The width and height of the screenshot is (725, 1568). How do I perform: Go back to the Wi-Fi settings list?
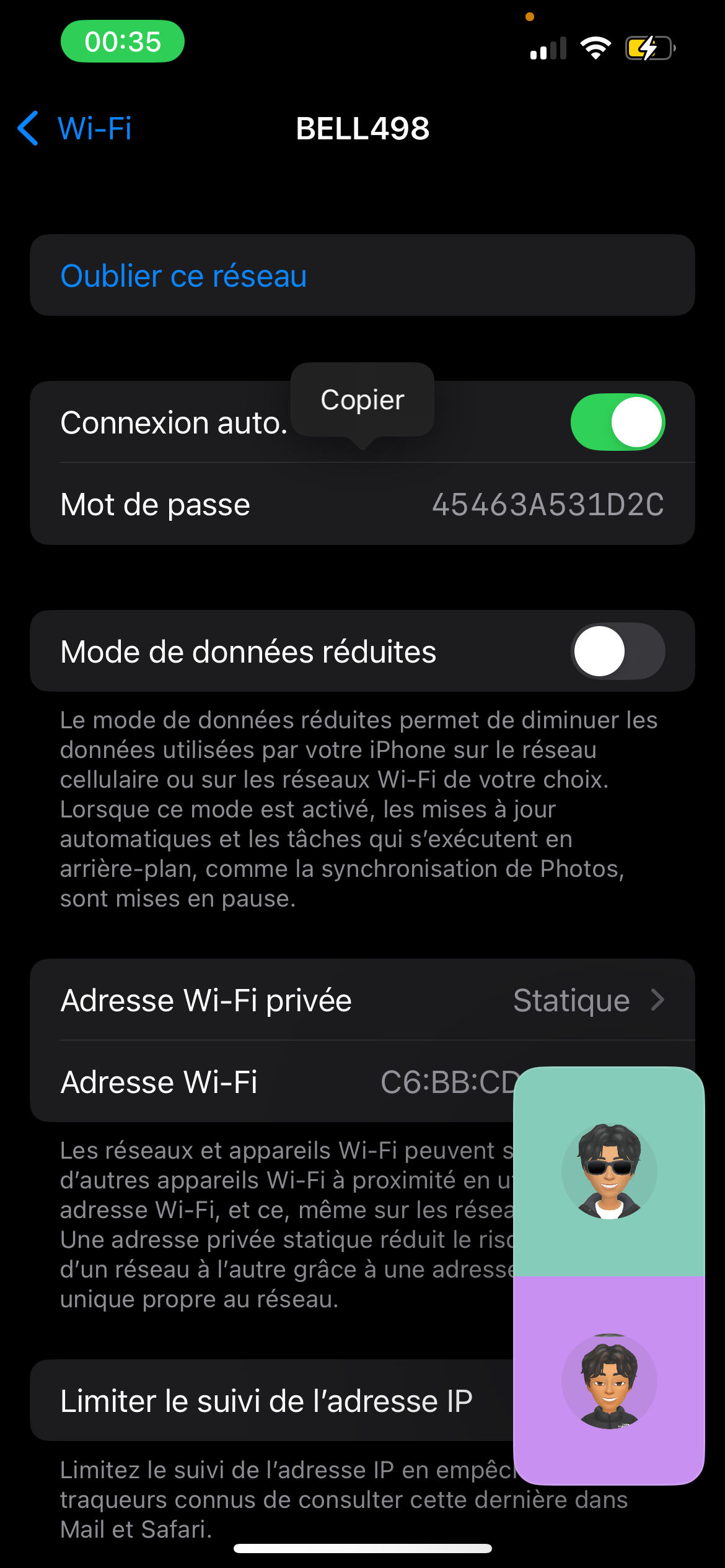click(x=74, y=129)
